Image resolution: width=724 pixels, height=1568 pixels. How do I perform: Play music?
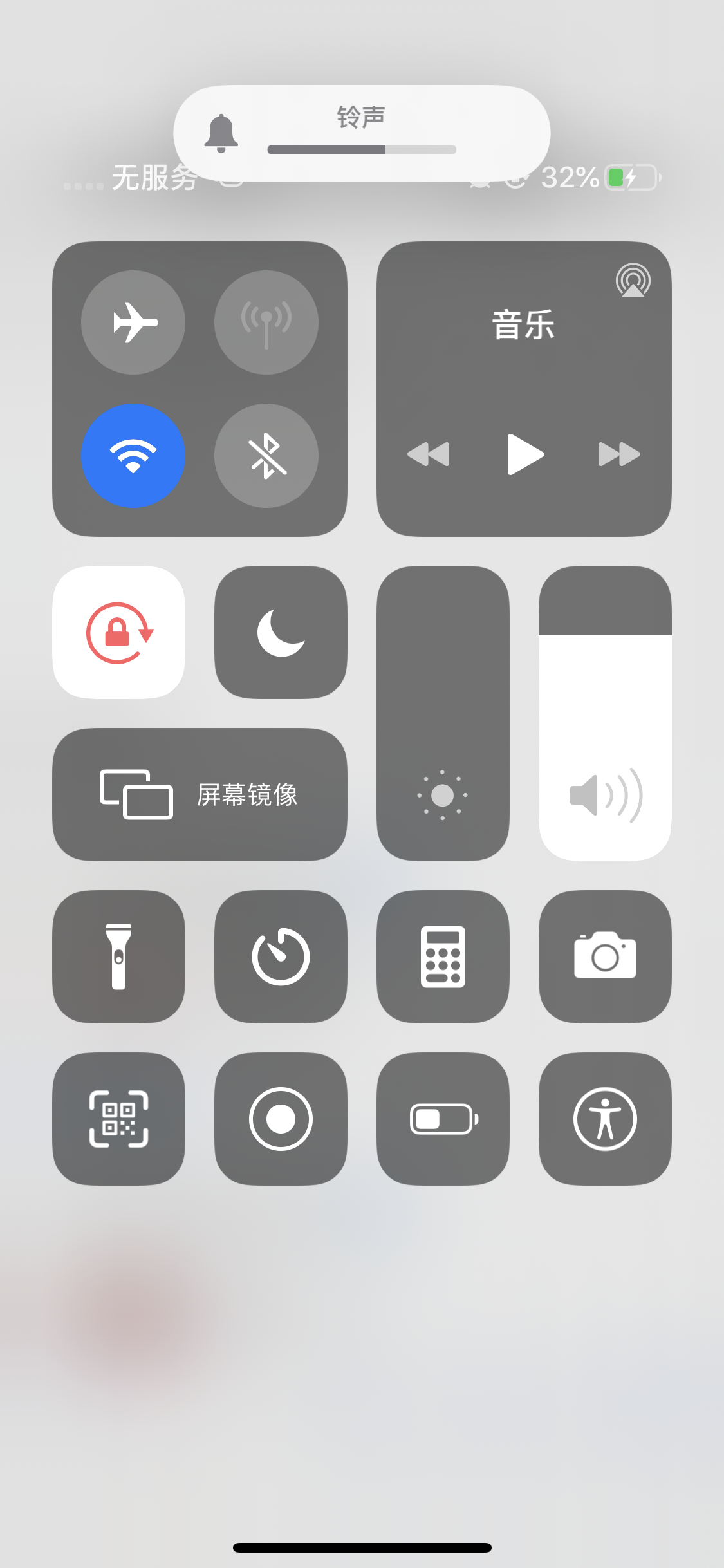click(524, 454)
